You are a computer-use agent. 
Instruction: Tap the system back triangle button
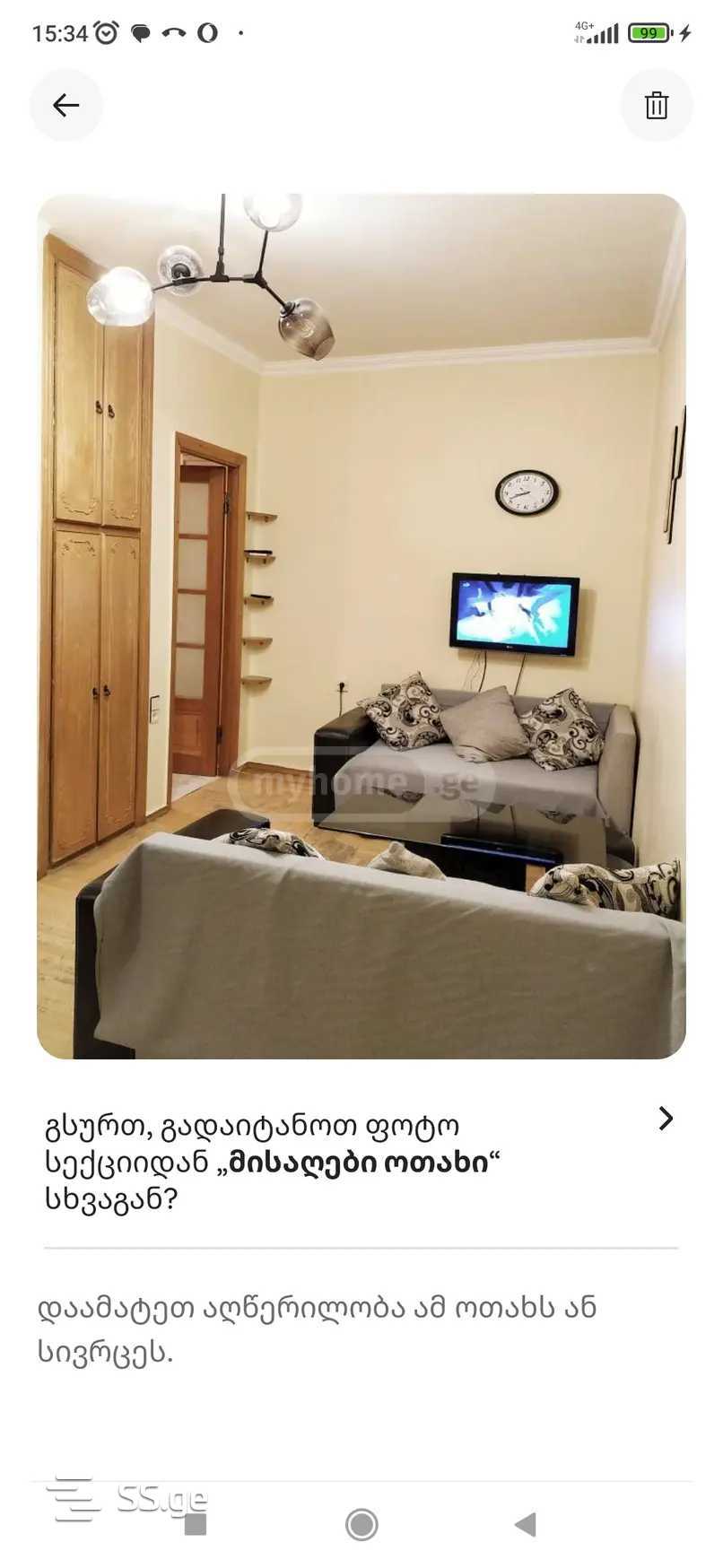526,1524
